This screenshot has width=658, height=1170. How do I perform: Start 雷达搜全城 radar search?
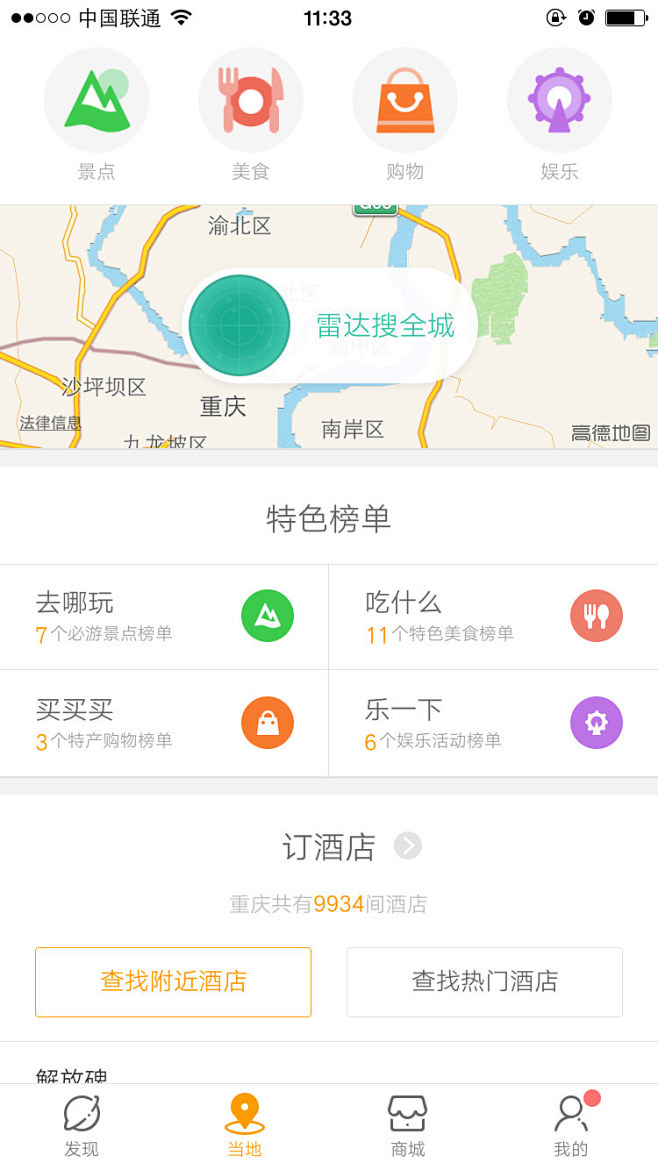[x=330, y=326]
